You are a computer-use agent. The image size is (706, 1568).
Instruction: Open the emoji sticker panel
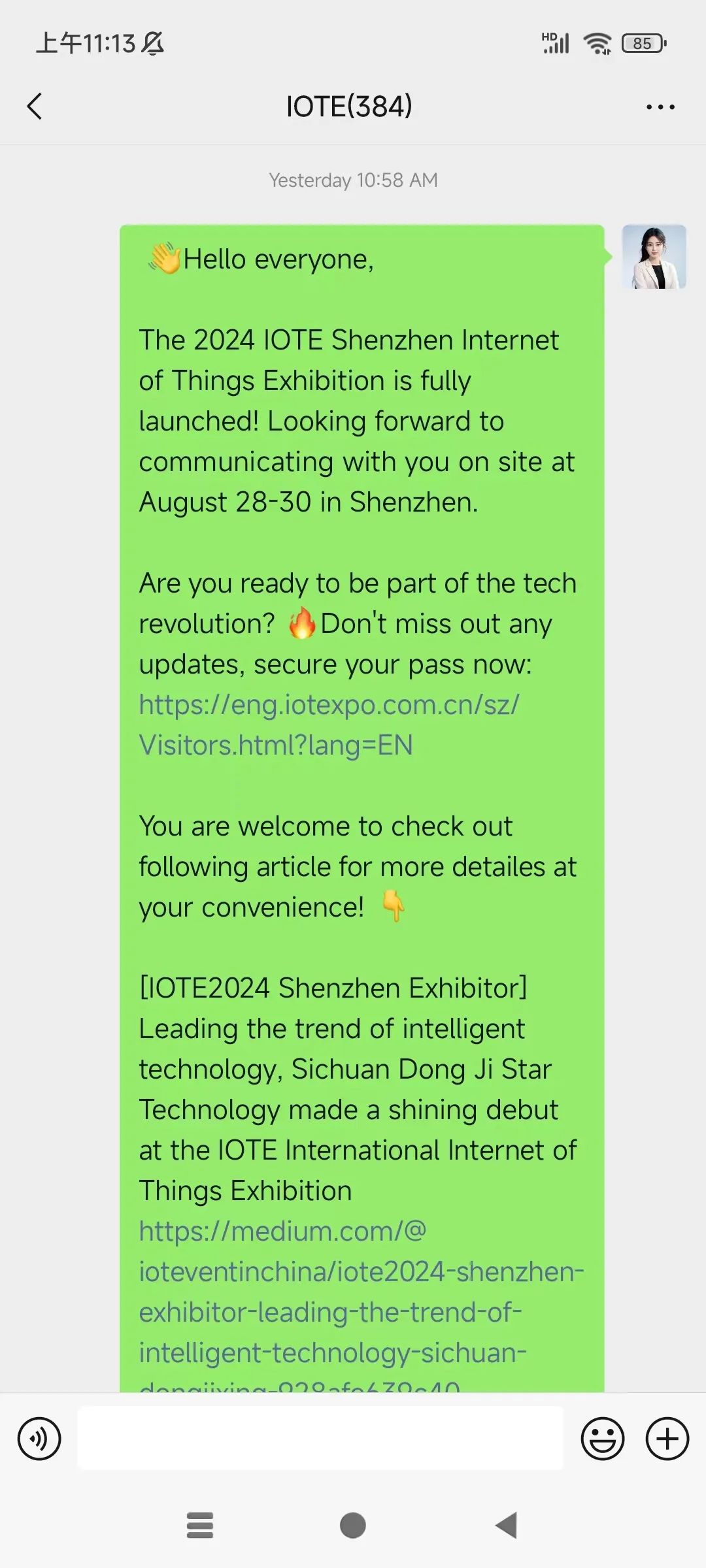pos(602,1438)
